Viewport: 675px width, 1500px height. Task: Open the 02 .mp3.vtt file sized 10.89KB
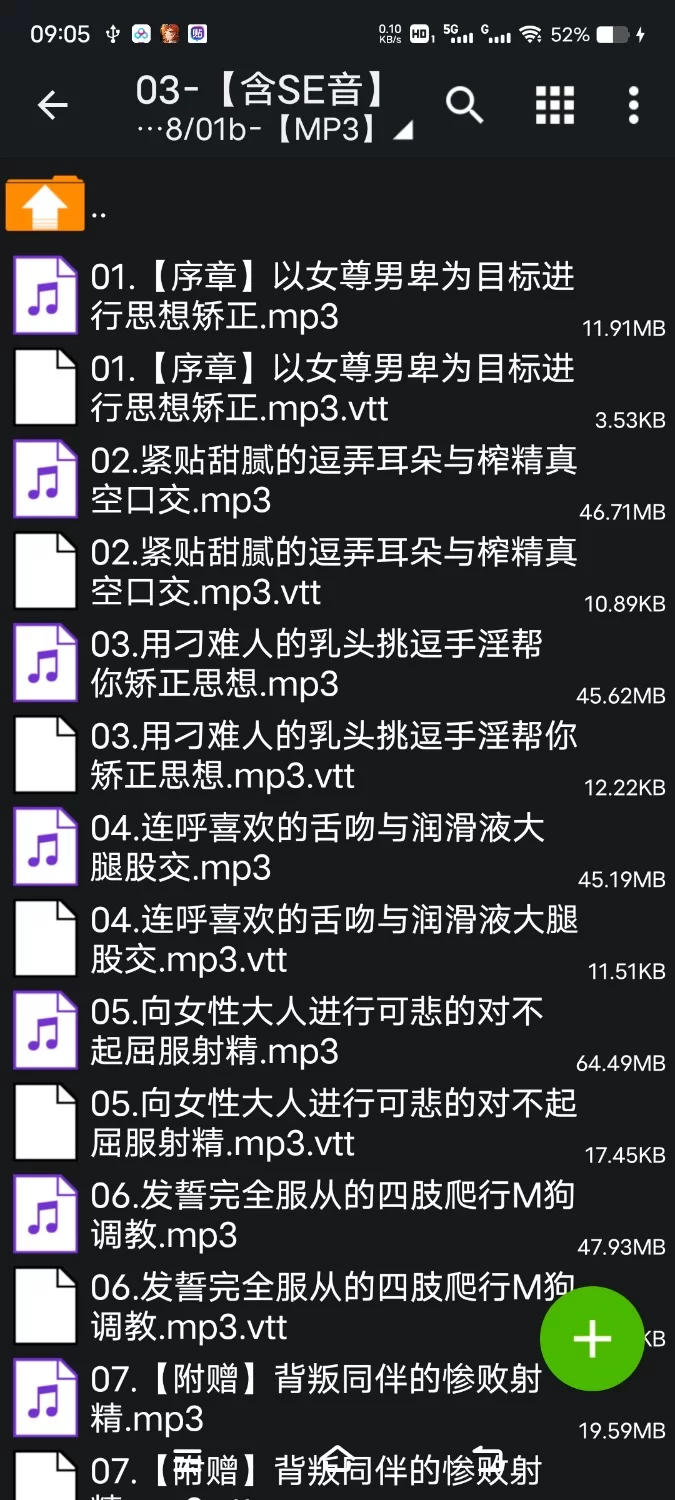click(330, 572)
